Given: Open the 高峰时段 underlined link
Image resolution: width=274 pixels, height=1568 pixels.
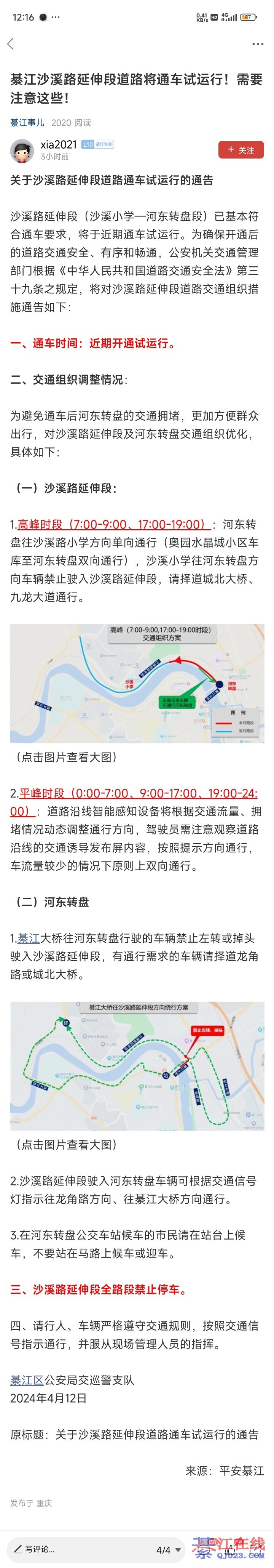Looking at the screenshot, I should (x=113, y=525).
